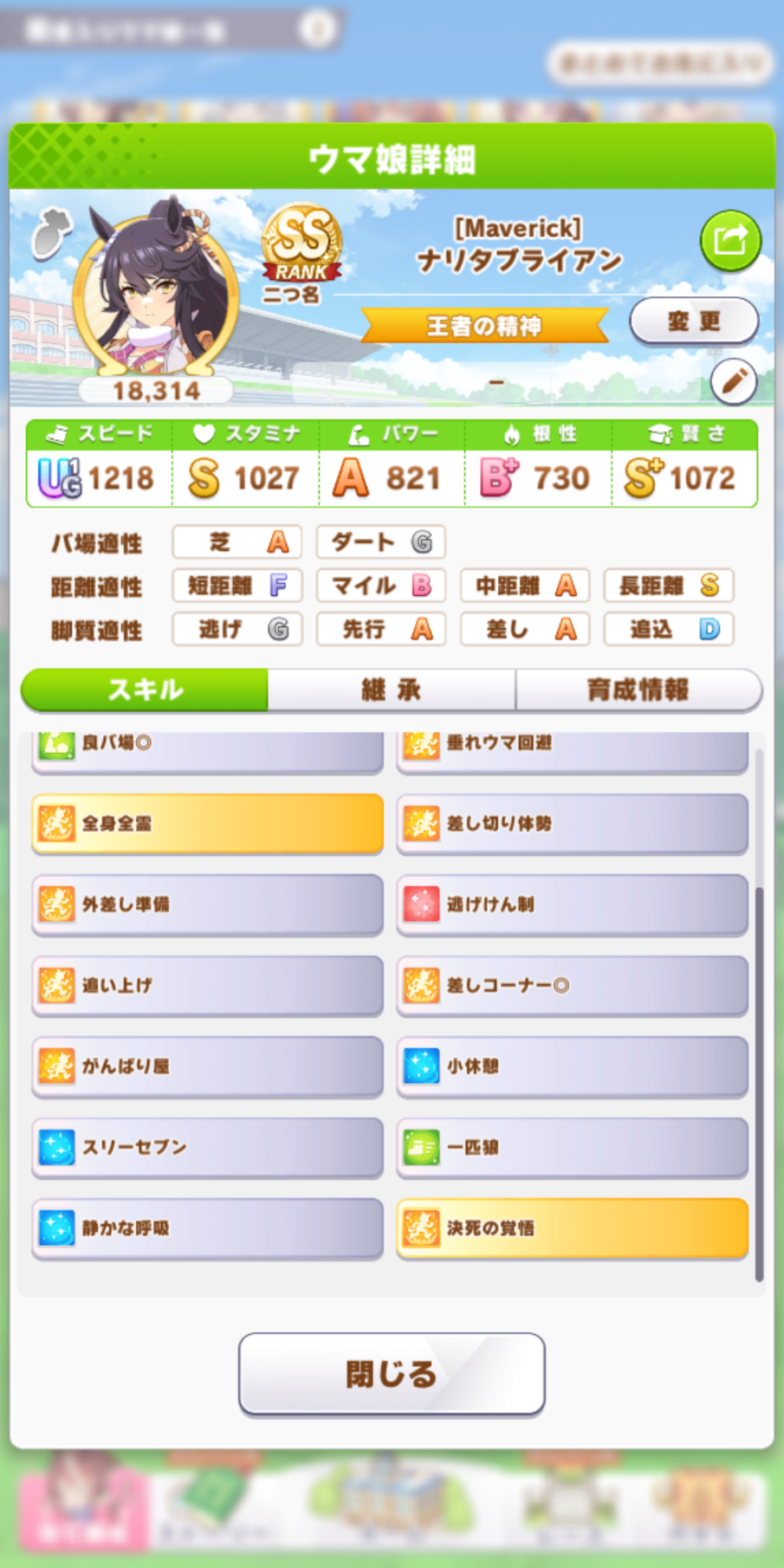Open the 差し切り体勢 skill

[573, 823]
